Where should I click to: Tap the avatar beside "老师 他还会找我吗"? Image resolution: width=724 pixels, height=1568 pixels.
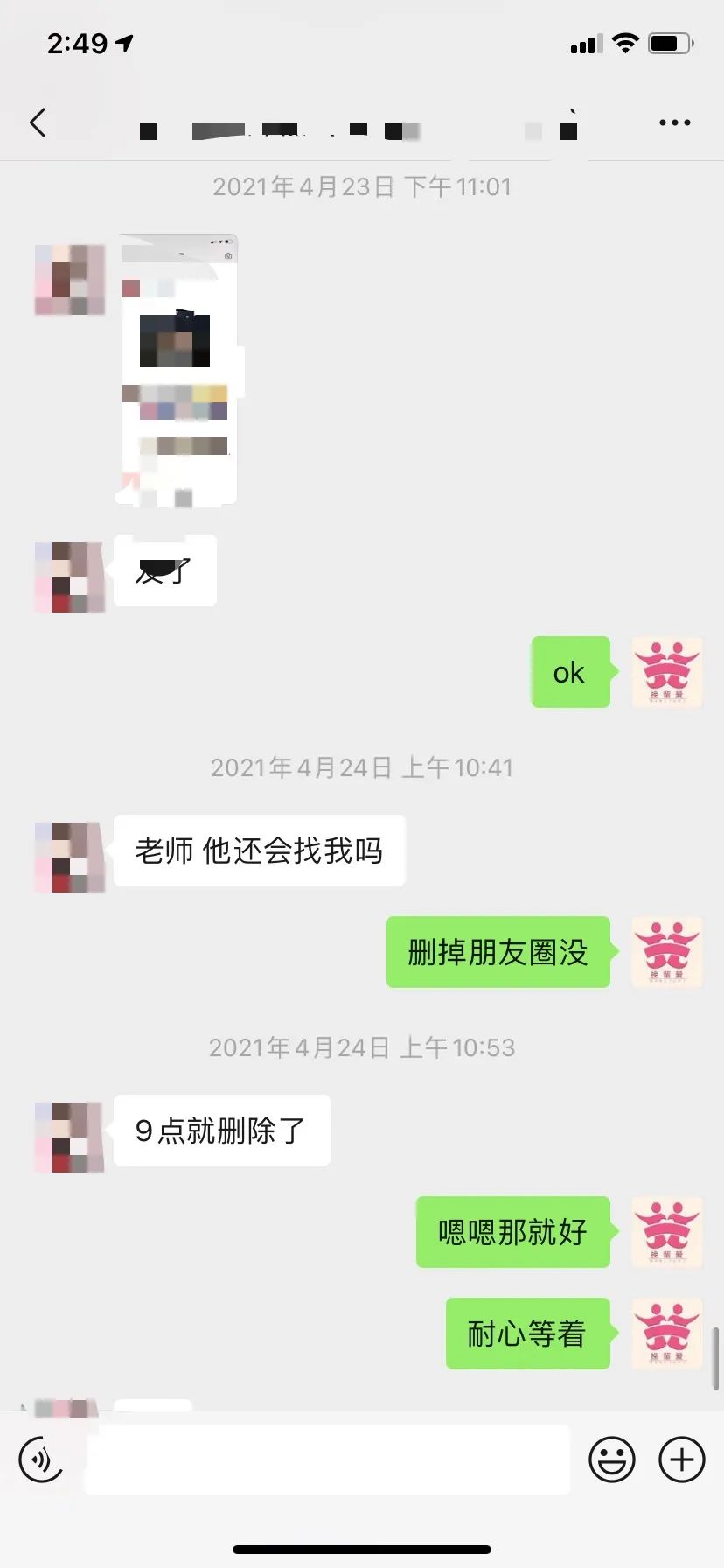(70, 857)
